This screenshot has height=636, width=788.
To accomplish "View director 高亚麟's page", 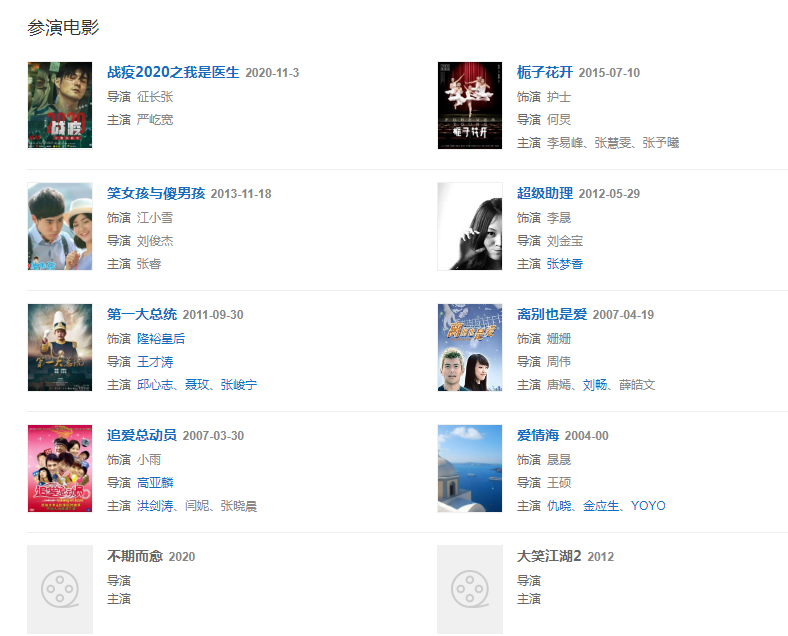I will [155, 483].
